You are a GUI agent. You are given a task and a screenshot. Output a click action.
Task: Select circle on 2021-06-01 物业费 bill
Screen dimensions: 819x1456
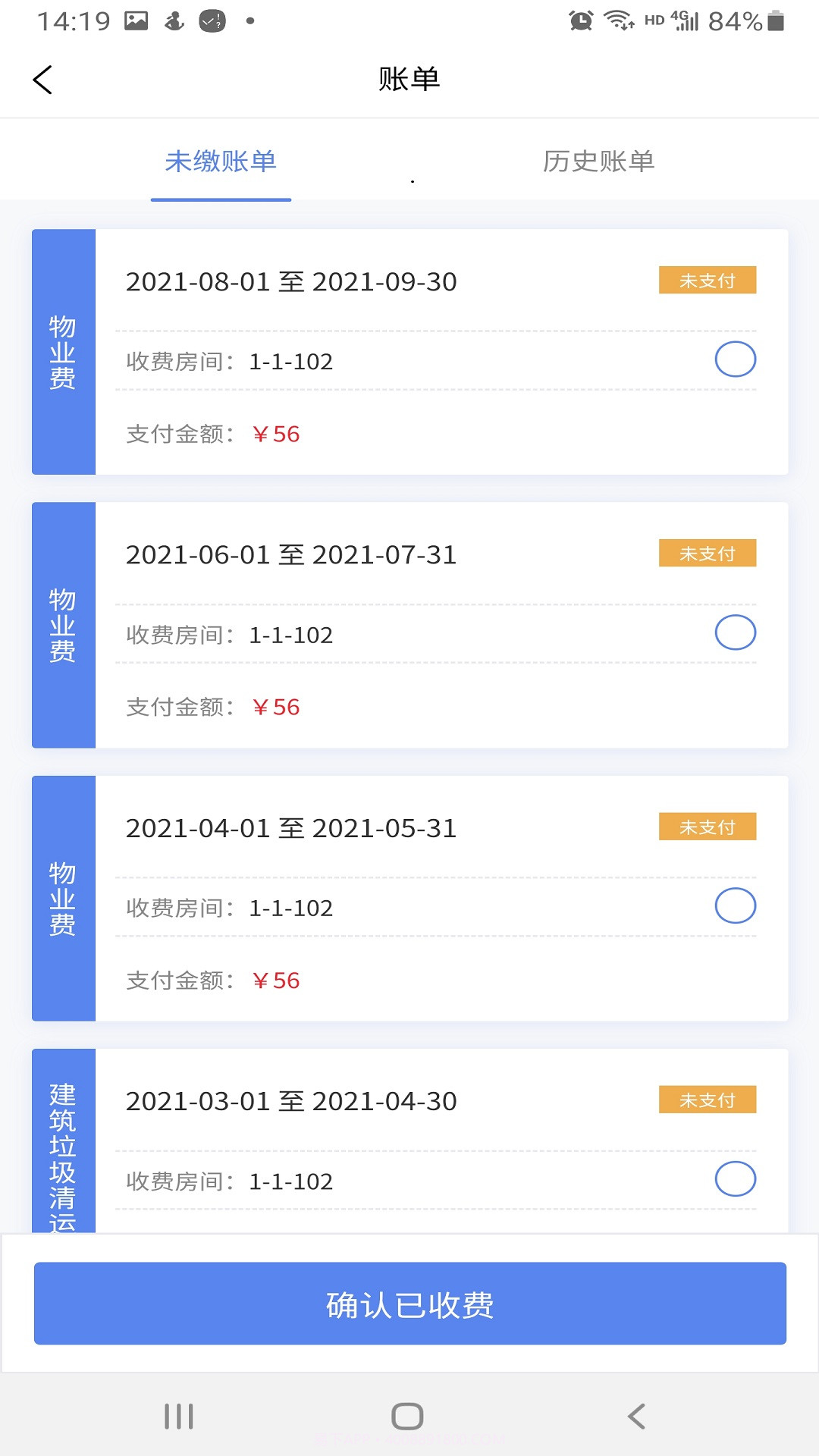pos(734,632)
